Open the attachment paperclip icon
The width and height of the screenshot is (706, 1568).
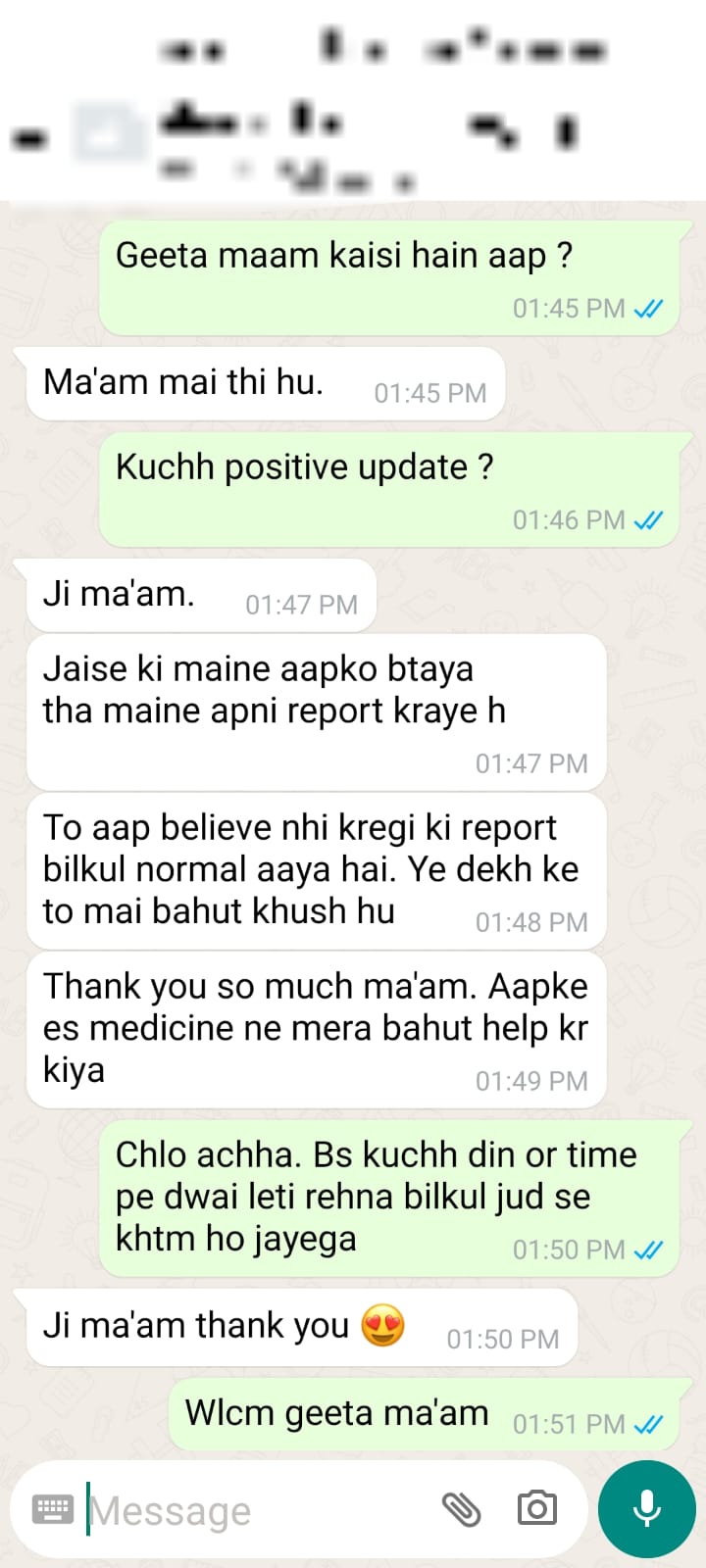pos(463,1509)
